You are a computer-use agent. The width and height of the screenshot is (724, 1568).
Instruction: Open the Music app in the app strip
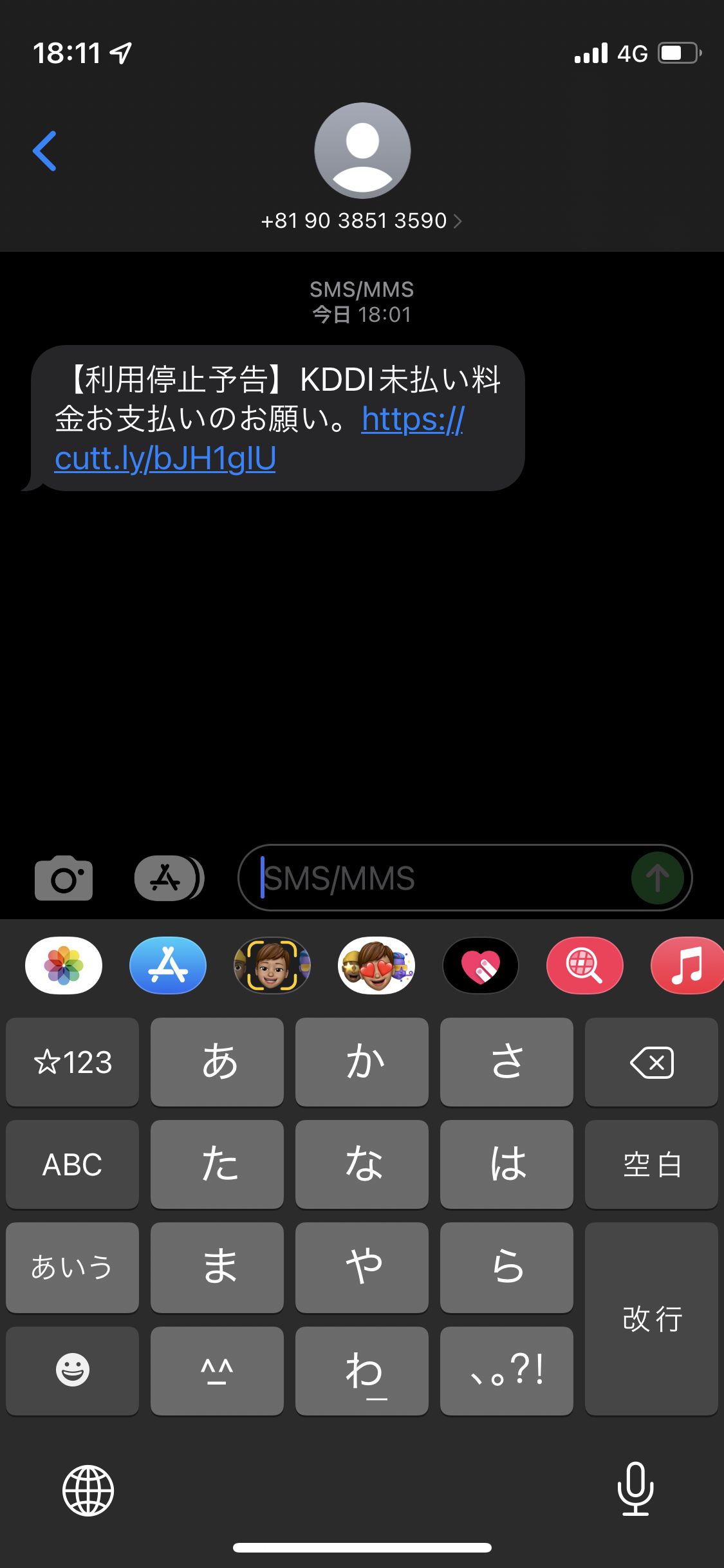[x=687, y=966]
